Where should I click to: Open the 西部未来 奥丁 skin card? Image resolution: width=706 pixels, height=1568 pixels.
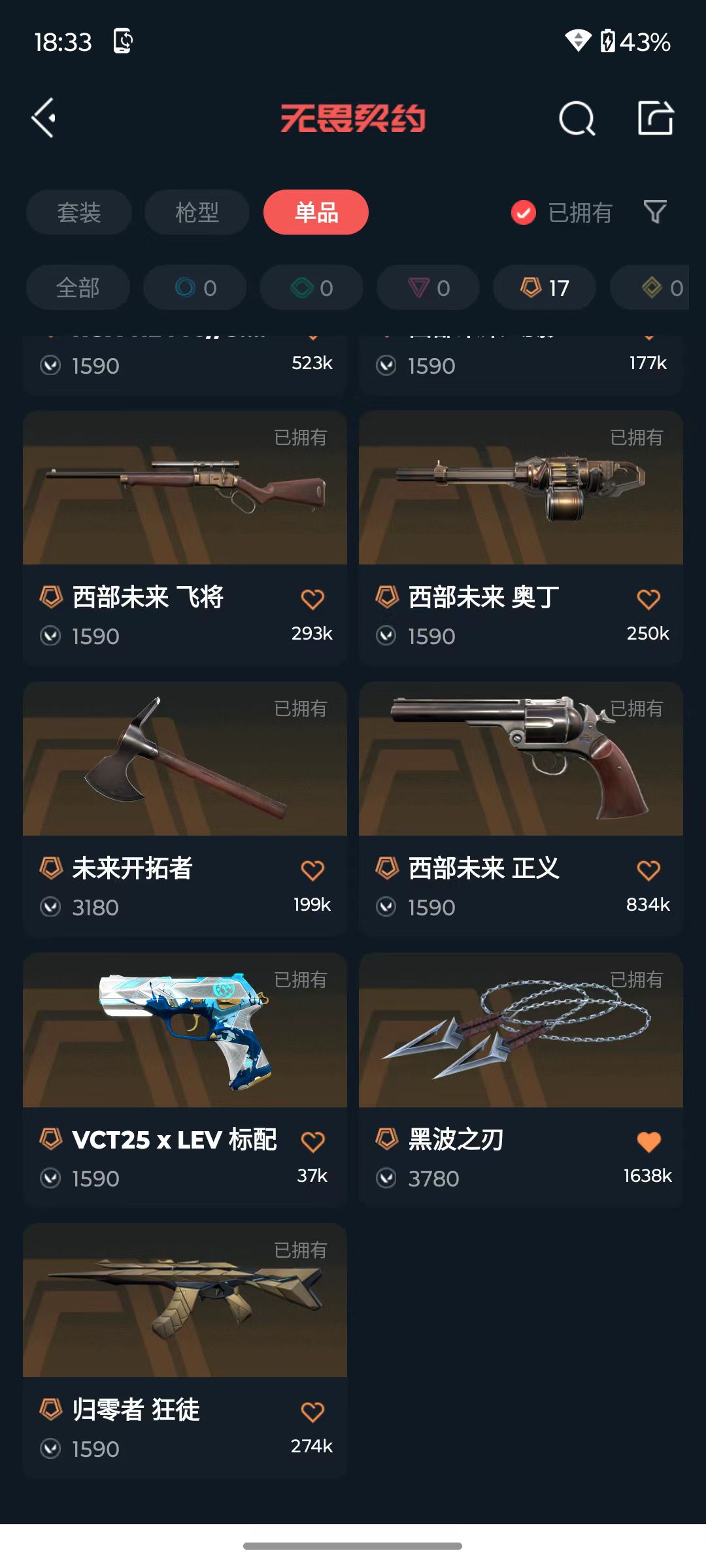point(521,497)
